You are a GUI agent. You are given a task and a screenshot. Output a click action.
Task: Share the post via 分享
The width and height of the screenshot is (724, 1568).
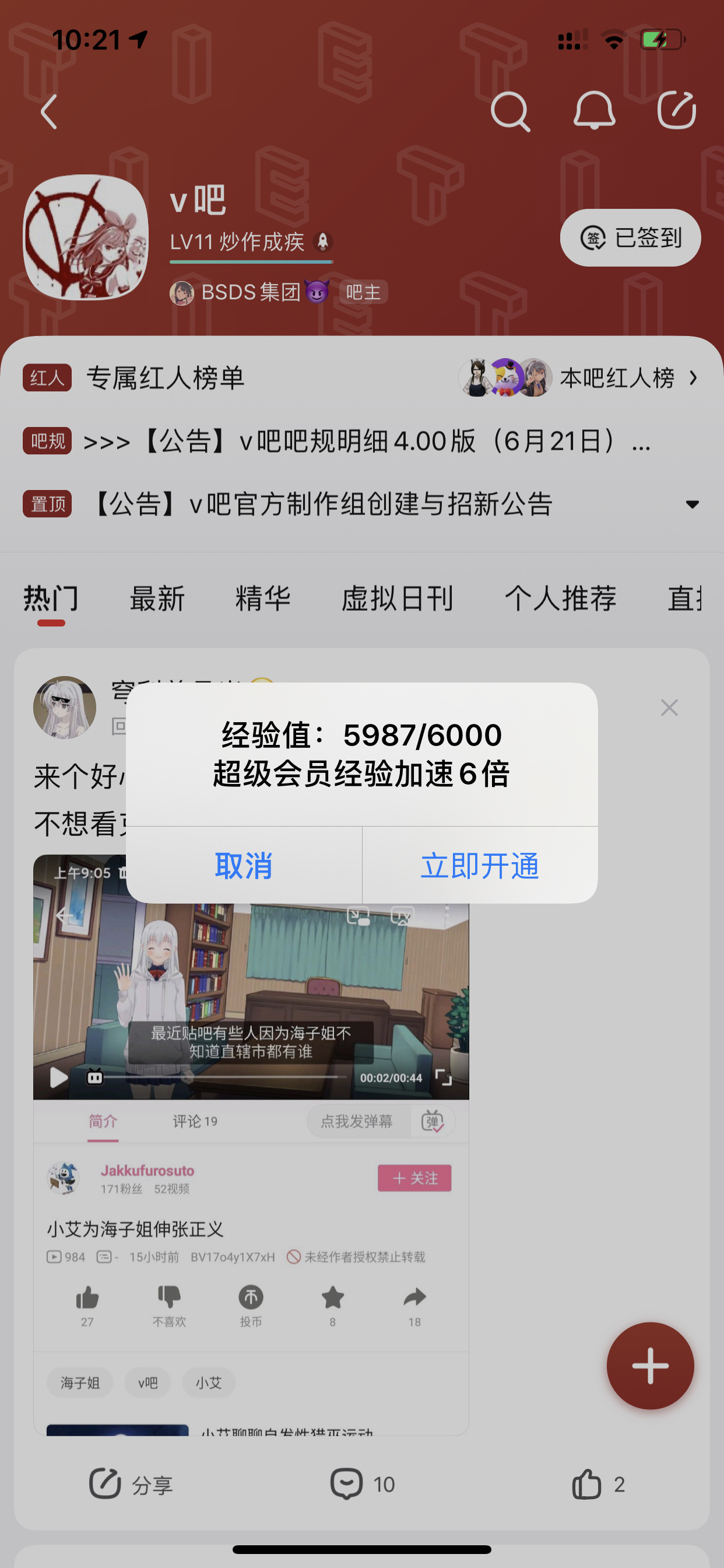[x=131, y=1485]
